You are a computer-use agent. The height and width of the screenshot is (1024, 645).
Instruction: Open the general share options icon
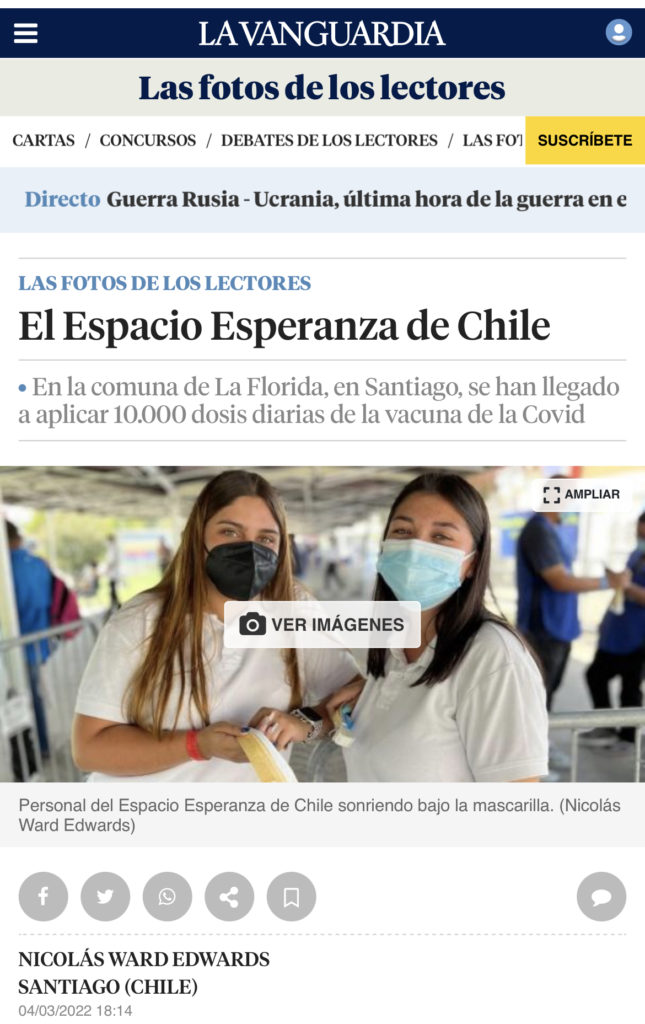coord(229,897)
